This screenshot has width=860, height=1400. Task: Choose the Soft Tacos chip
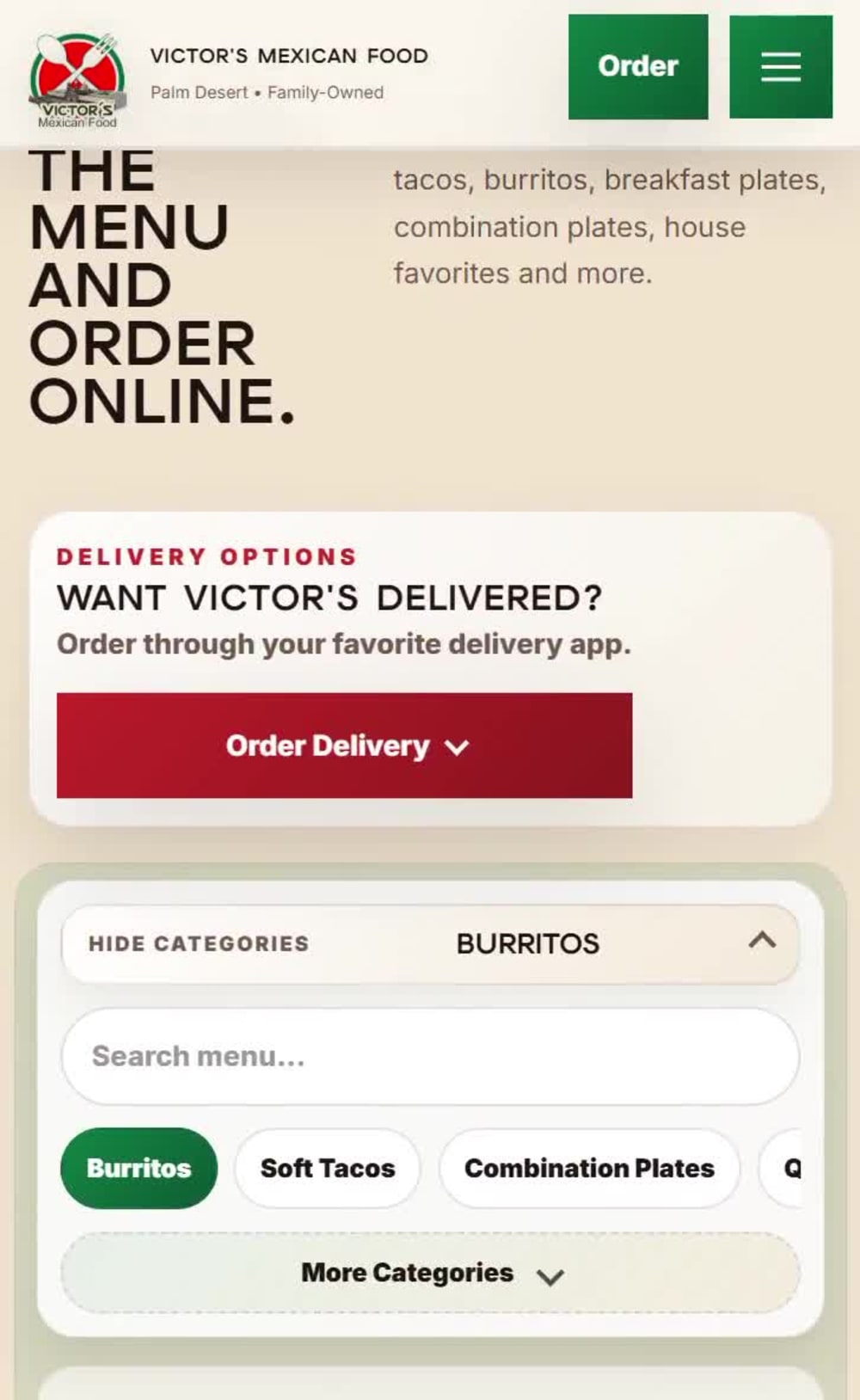328,1168
